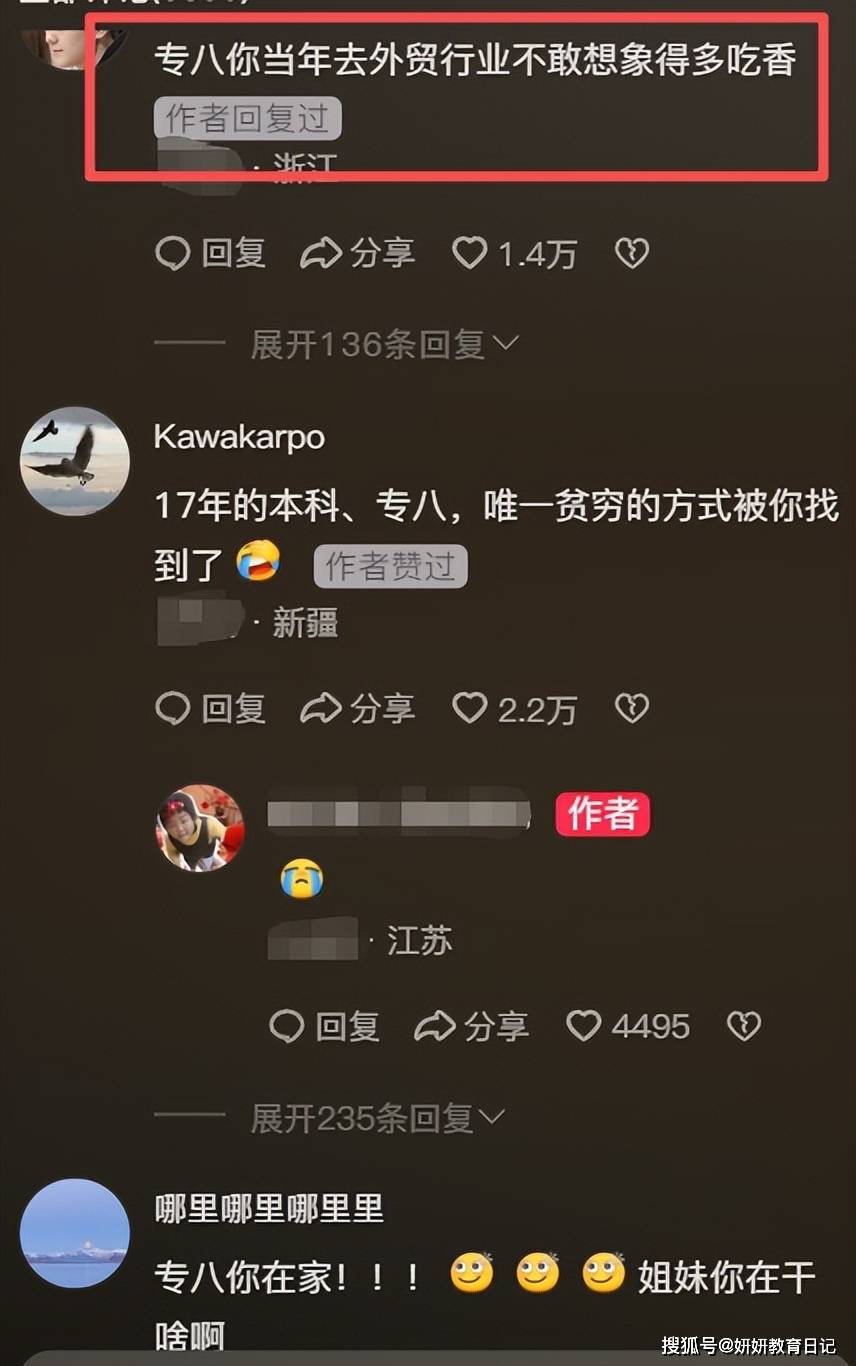Like the 外贸行业 comment with 1.4万 likes
The width and height of the screenshot is (856, 1366).
click(514, 254)
